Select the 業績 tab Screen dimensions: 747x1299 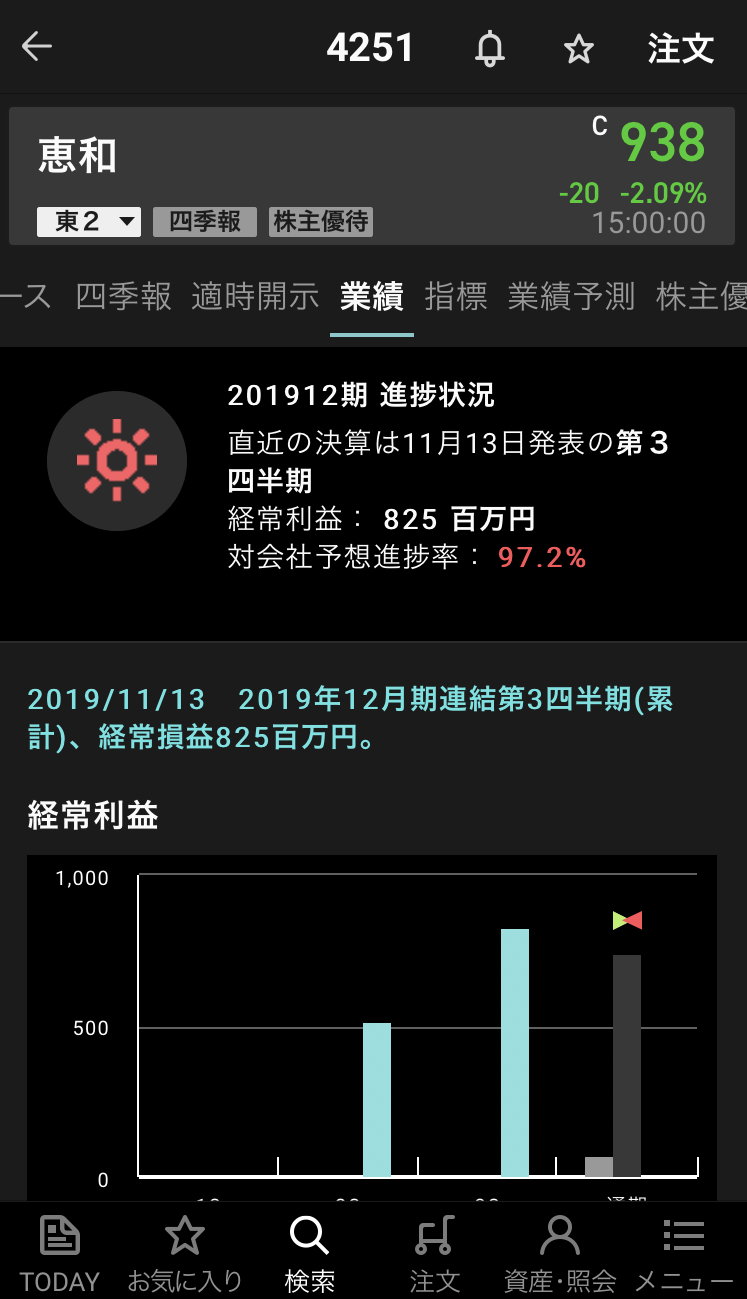pos(371,296)
